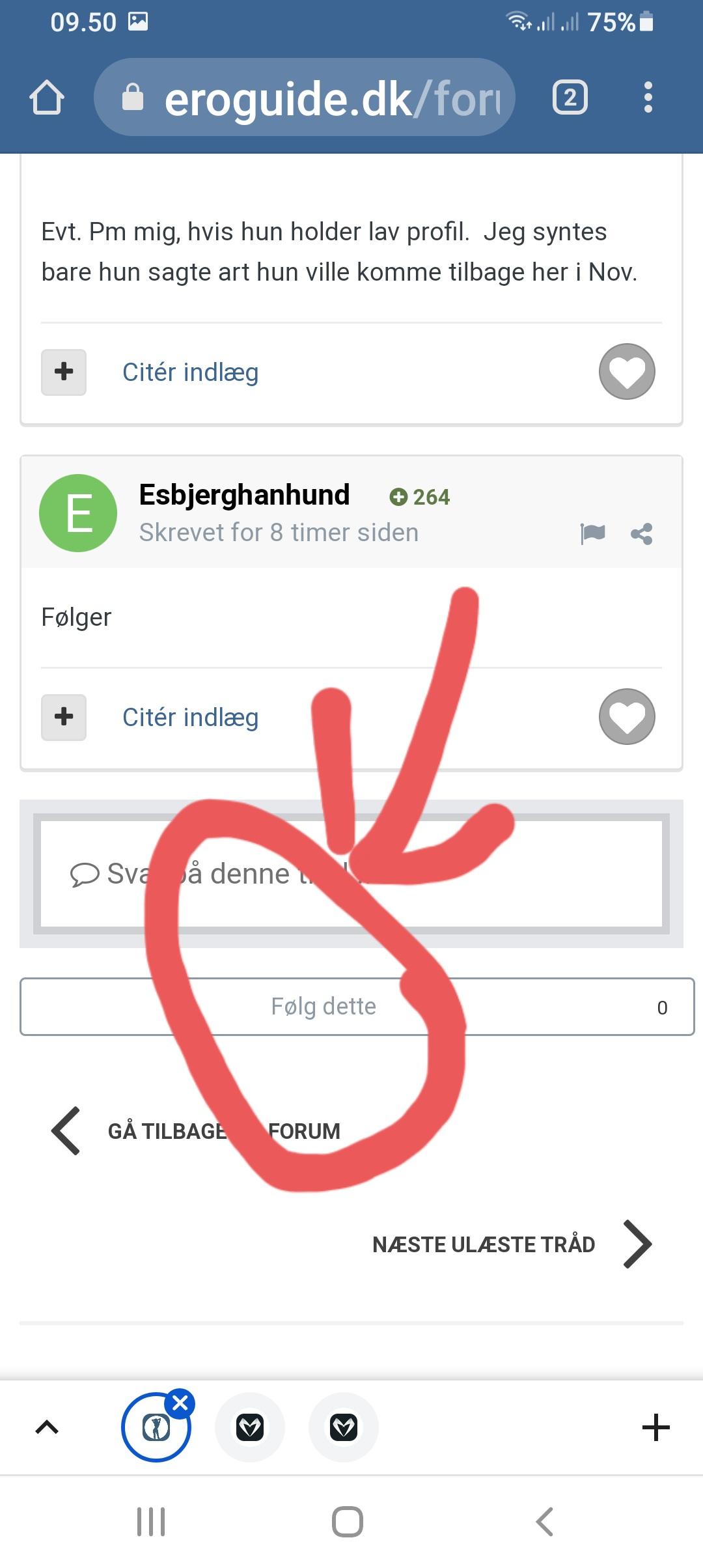Select the plus button on Esbjerghanhund's post

pyautogui.click(x=64, y=717)
